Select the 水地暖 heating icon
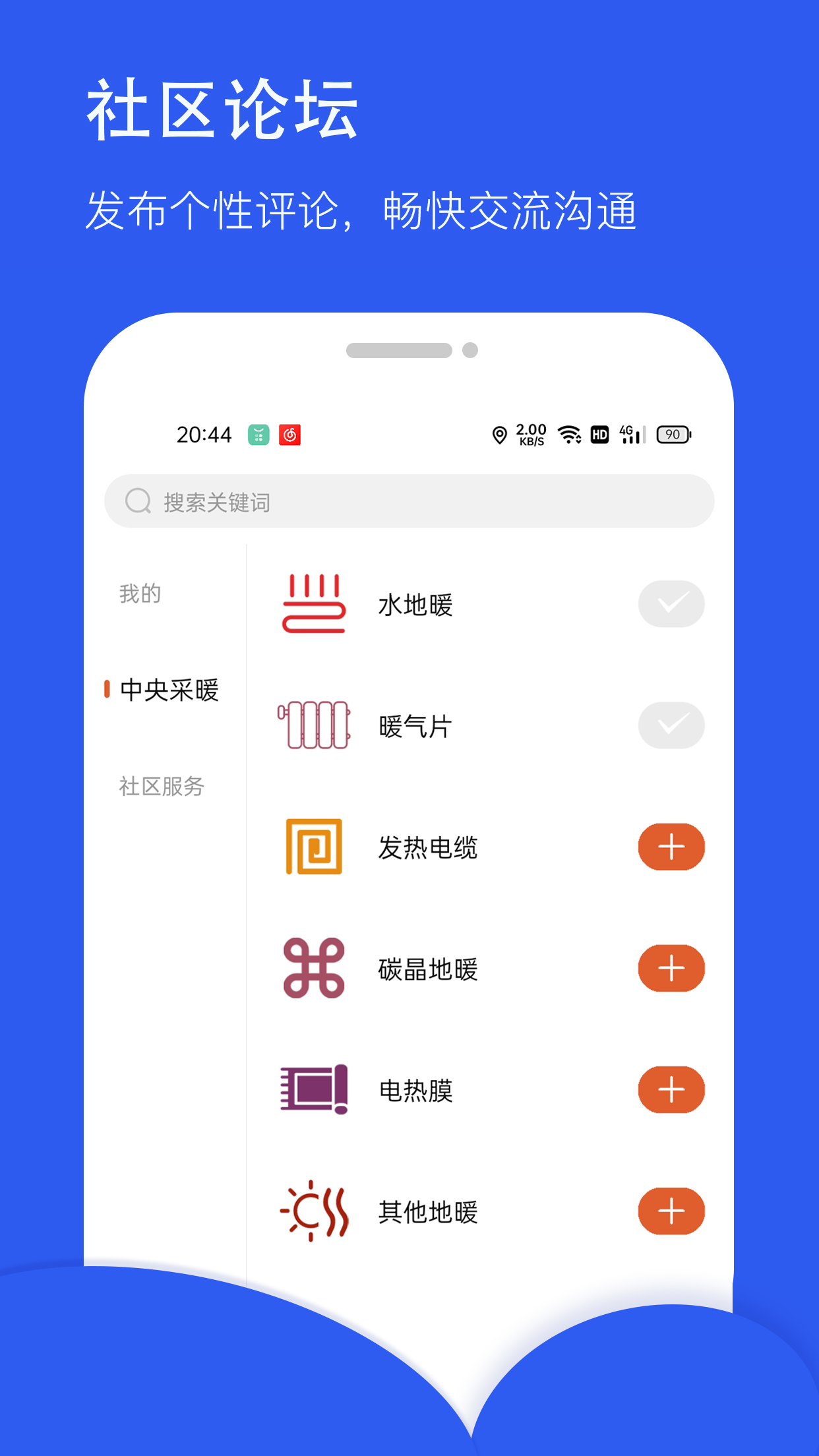 [x=315, y=604]
